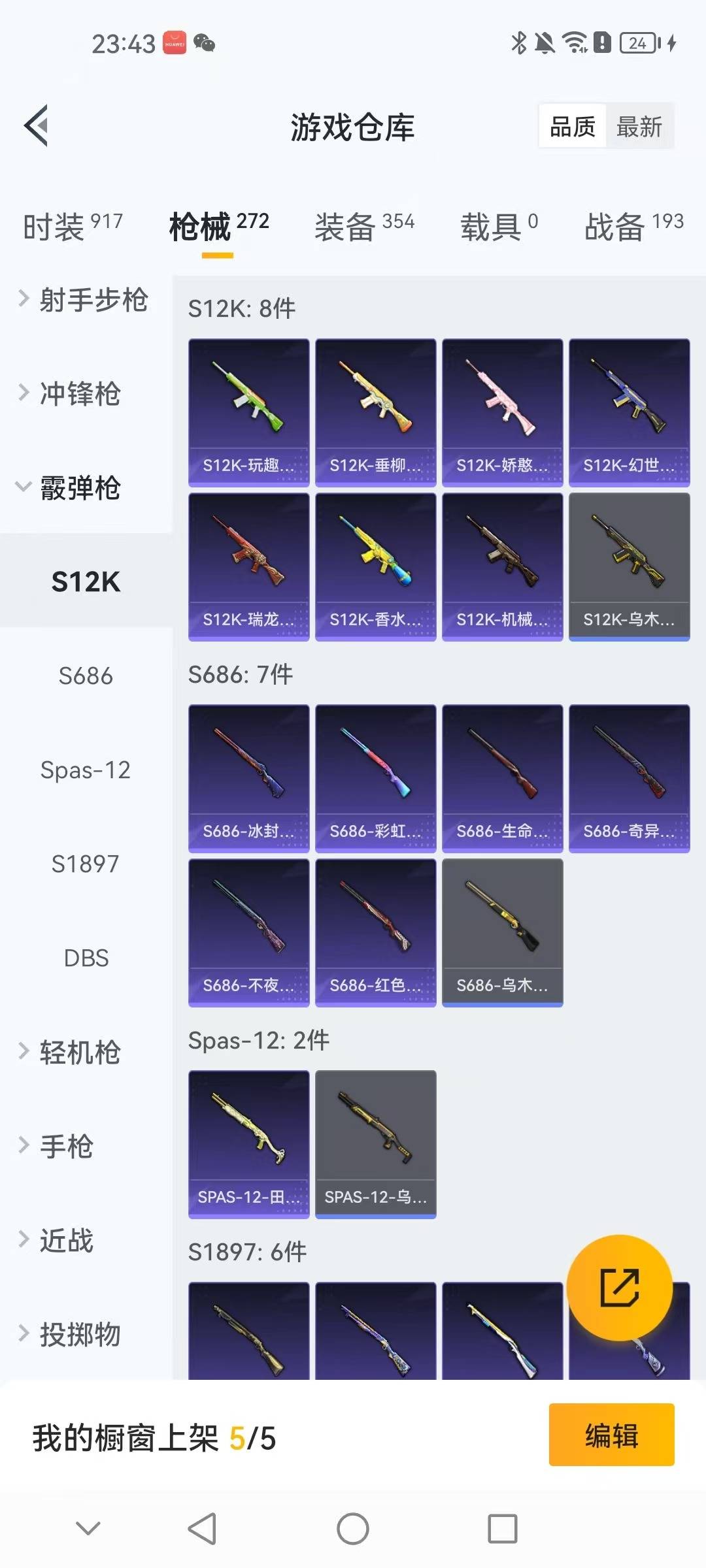706x1568 pixels.
Task: Sort the warehouse by 最新
Action: pos(639,127)
